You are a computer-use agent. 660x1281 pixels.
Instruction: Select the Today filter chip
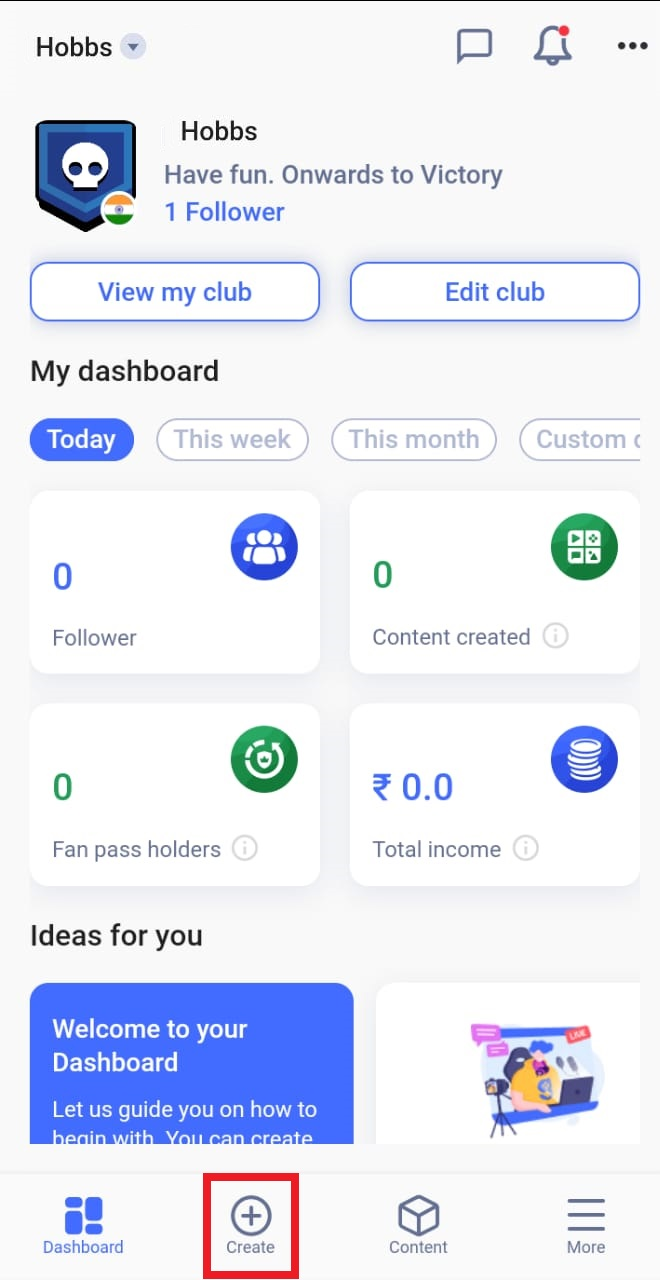pyautogui.click(x=81, y=439)
